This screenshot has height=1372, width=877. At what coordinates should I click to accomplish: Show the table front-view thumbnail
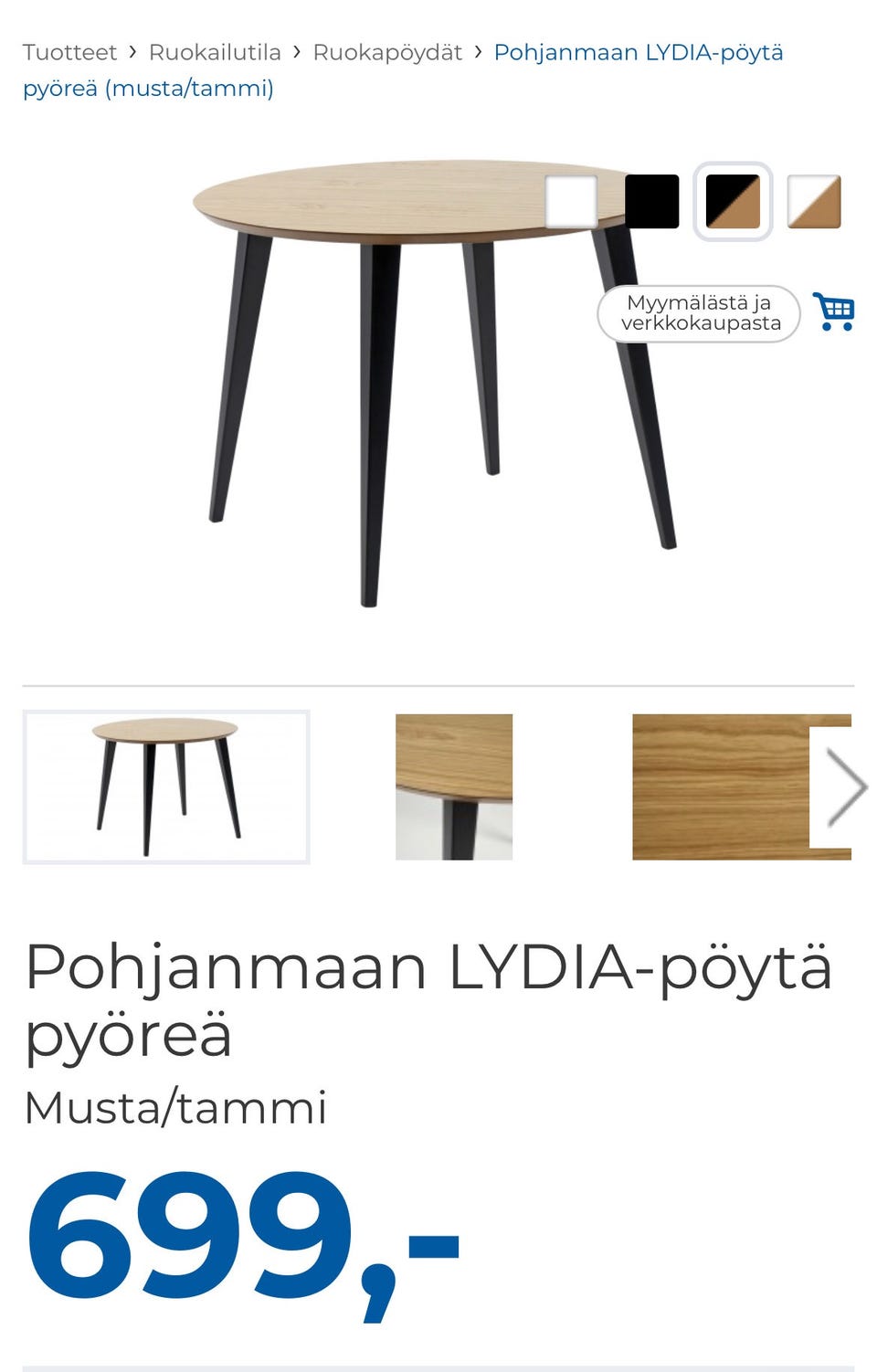166,786
